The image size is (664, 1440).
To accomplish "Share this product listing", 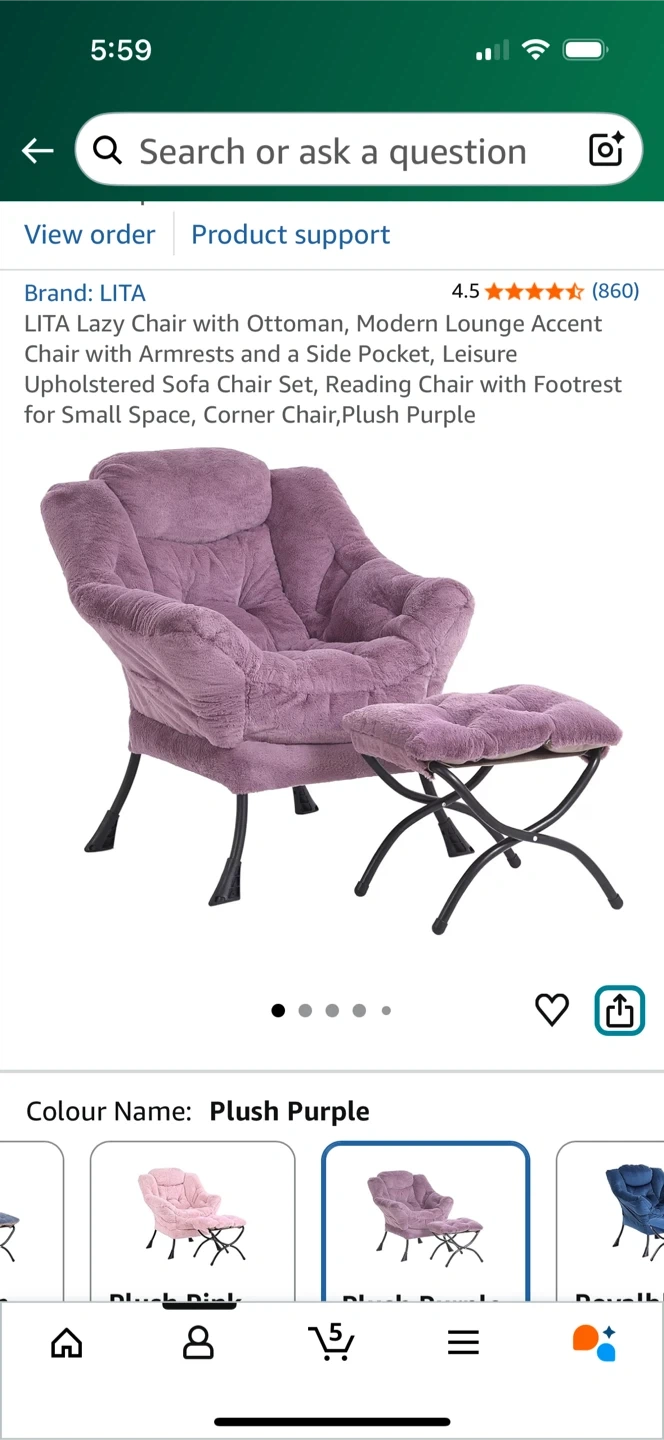I will 619,1010.
